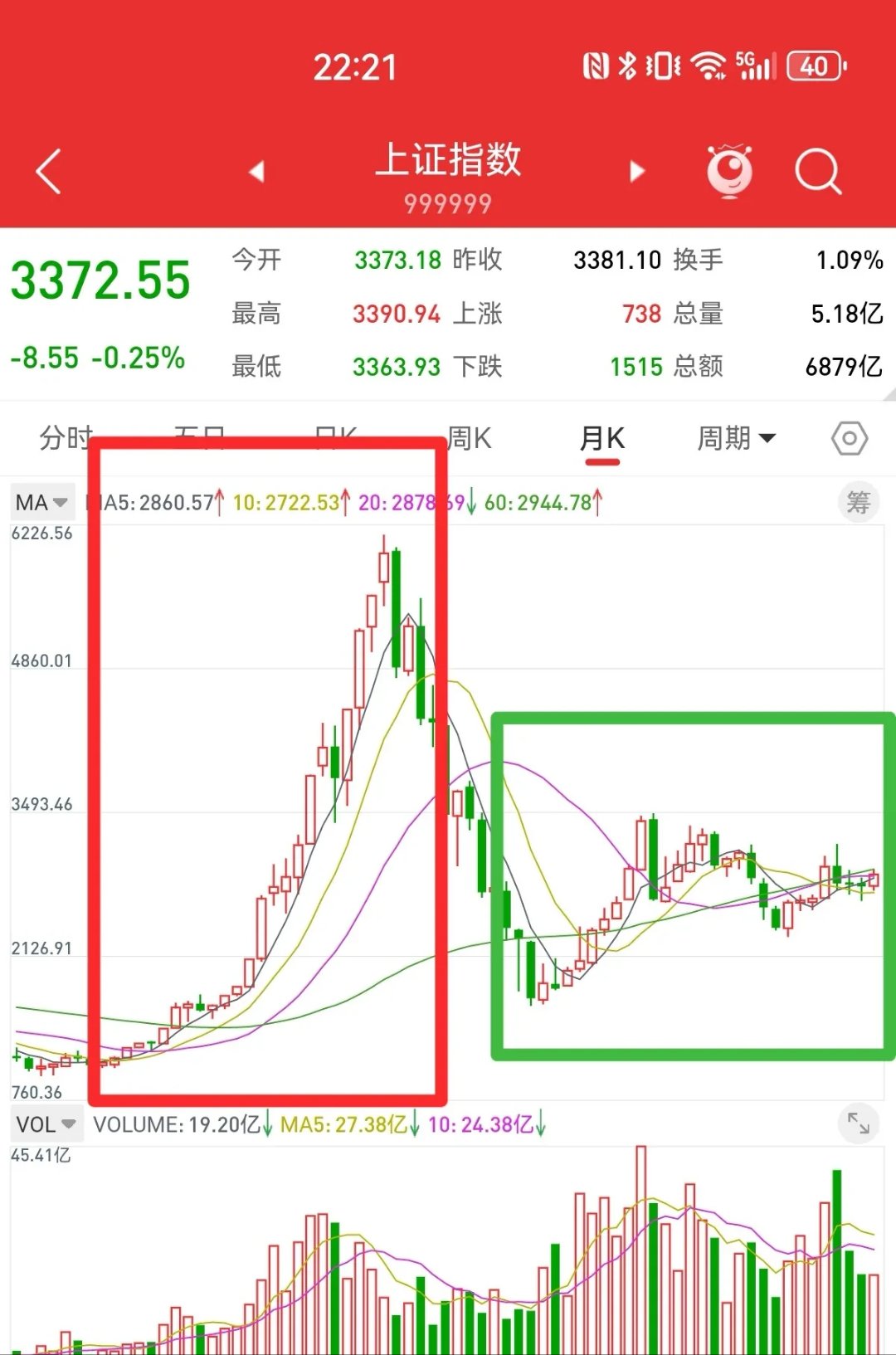This screenshot has width=896, height=1355.
Task: Open the VOL indicator dropdown
Action: 46,1124
